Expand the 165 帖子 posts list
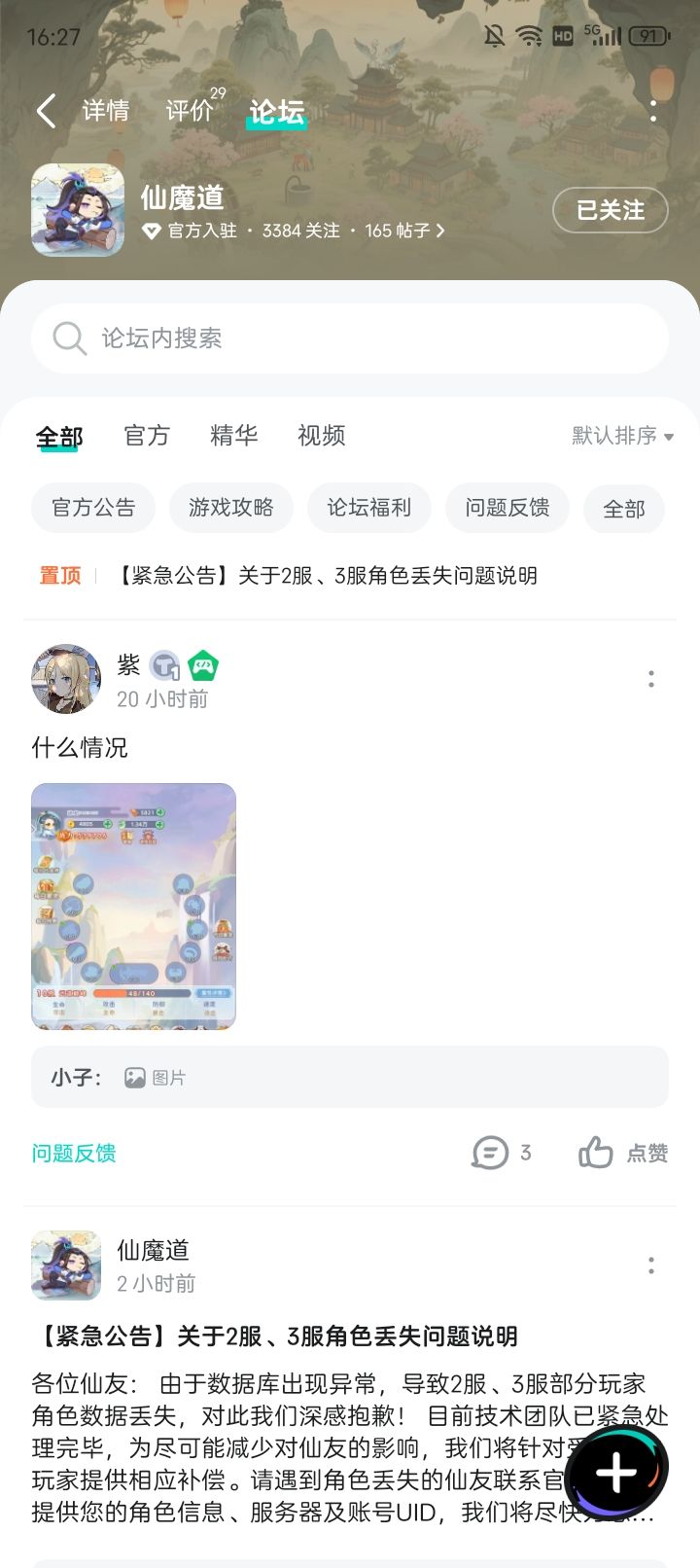Viewport: 700px width, 1568px height. click(404, 232)
